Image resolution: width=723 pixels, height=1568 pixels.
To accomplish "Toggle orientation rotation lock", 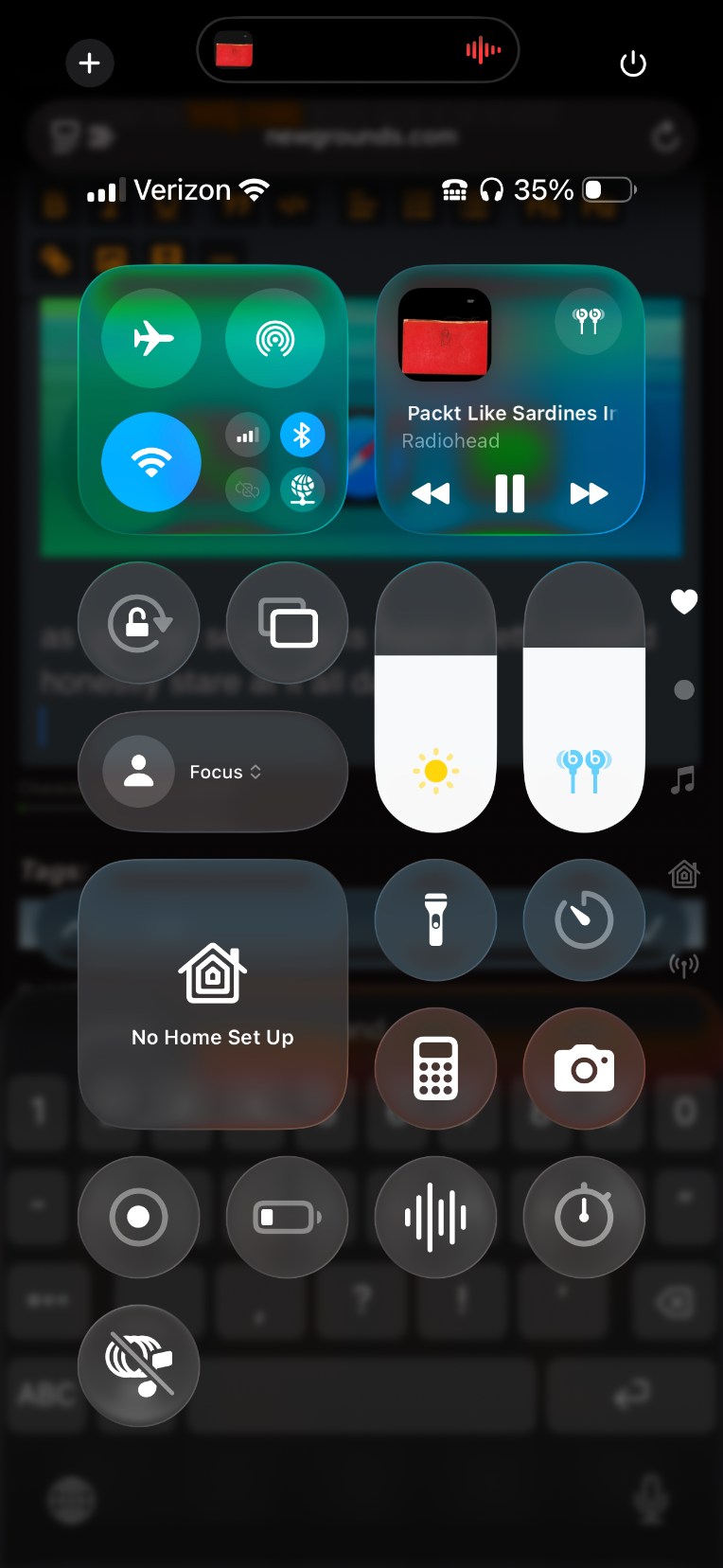I will click(x=139, y=623).
